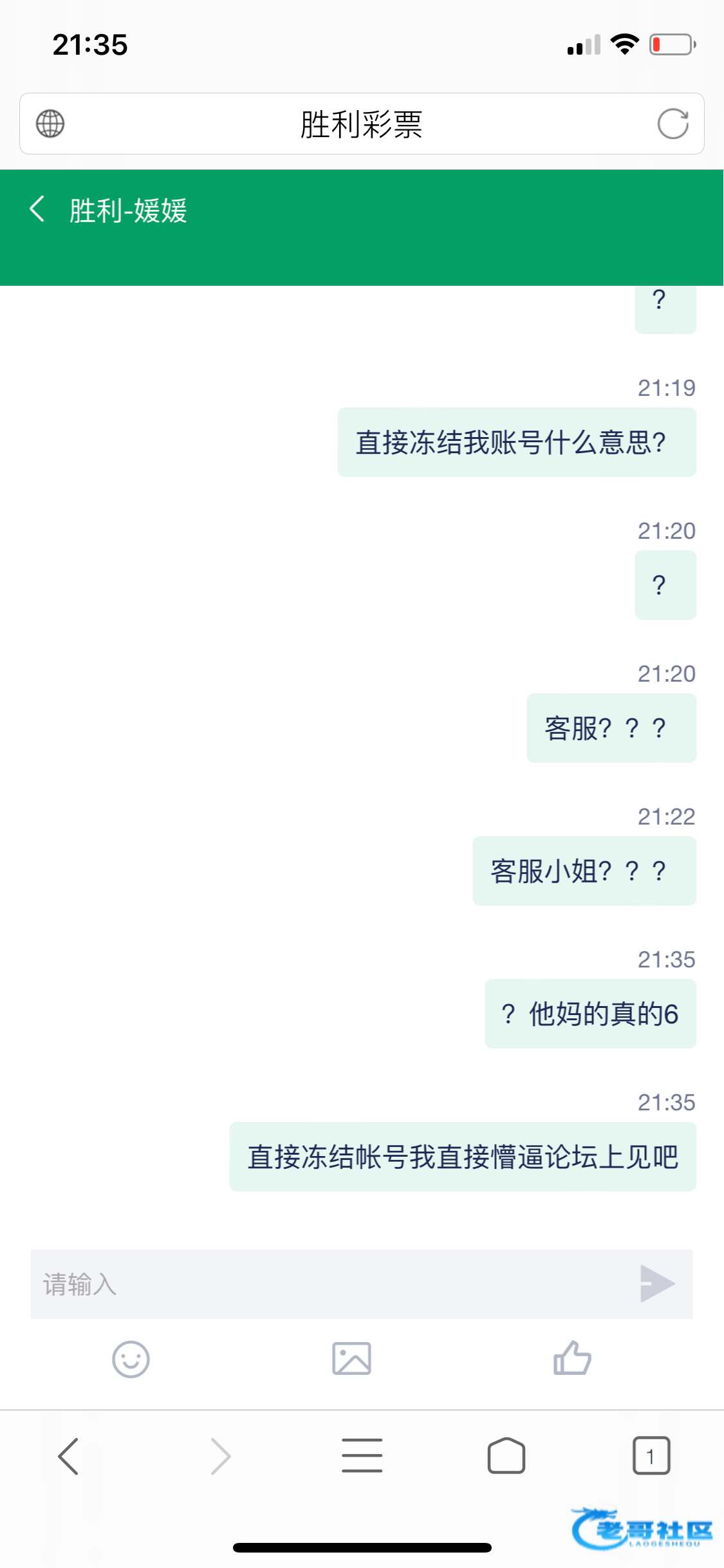This screenshot has width=724, height=1568.
Task: Attach an image to the chat
Action: pos(351,1359)
